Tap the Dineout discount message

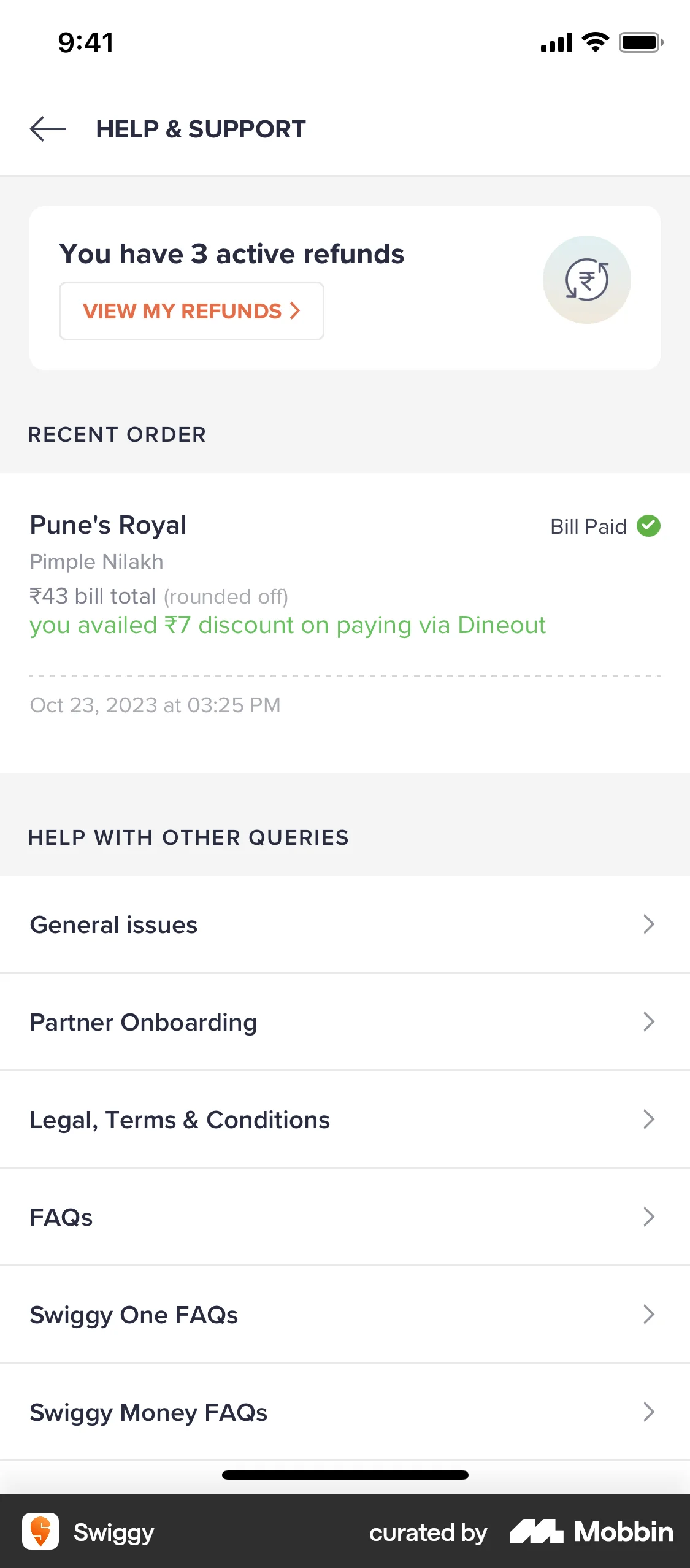(x=288, y=625)
